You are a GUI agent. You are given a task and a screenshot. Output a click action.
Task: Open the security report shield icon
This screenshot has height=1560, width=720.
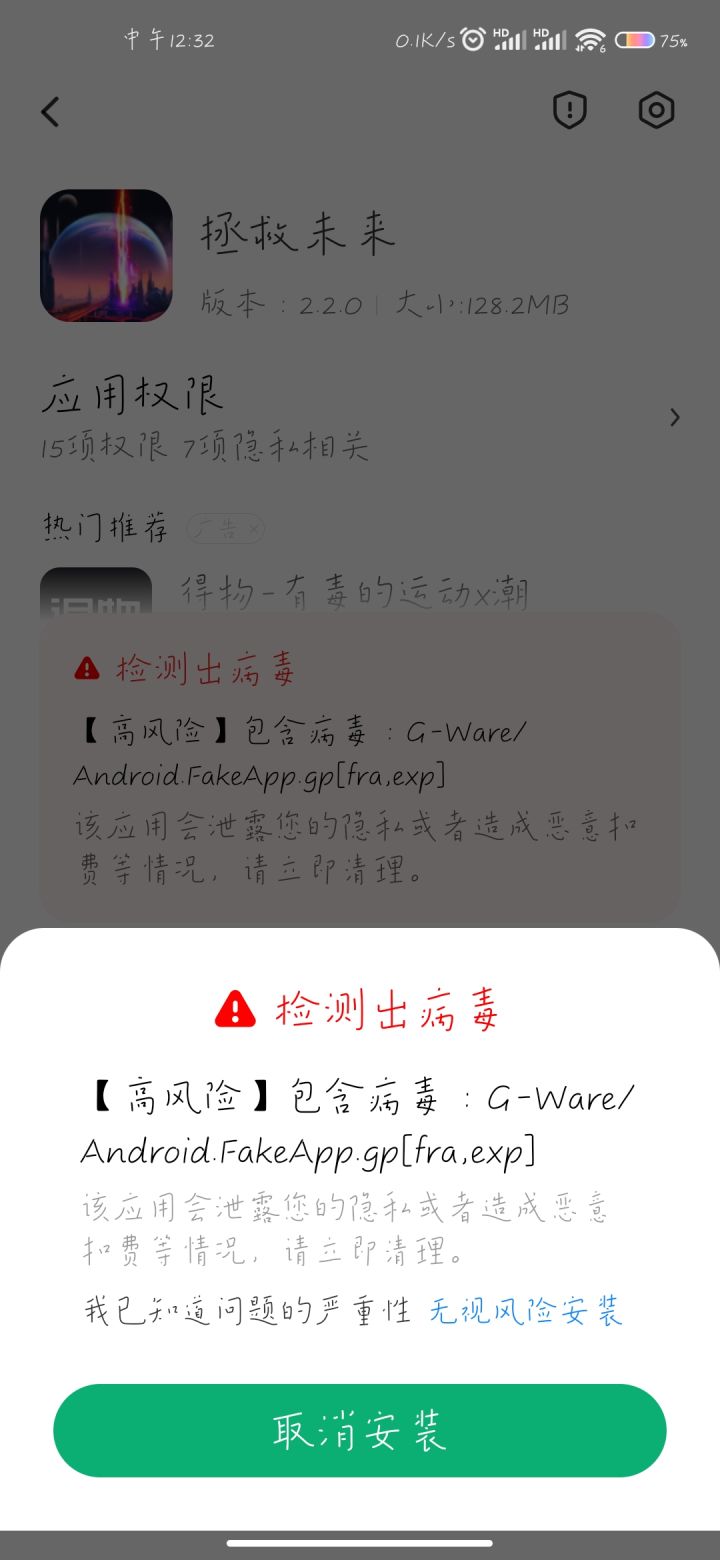click(x=569, y=110)
